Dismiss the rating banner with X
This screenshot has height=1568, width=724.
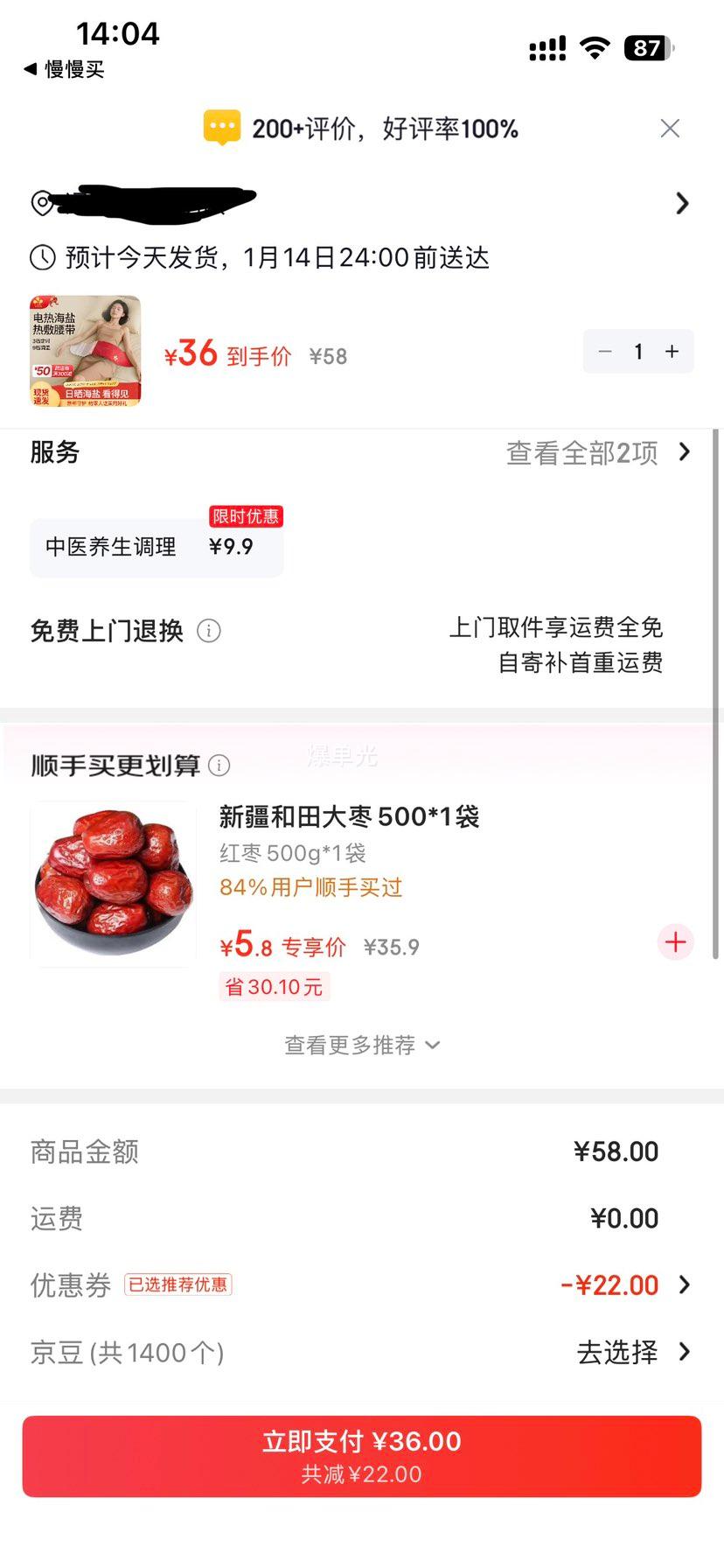670,128
